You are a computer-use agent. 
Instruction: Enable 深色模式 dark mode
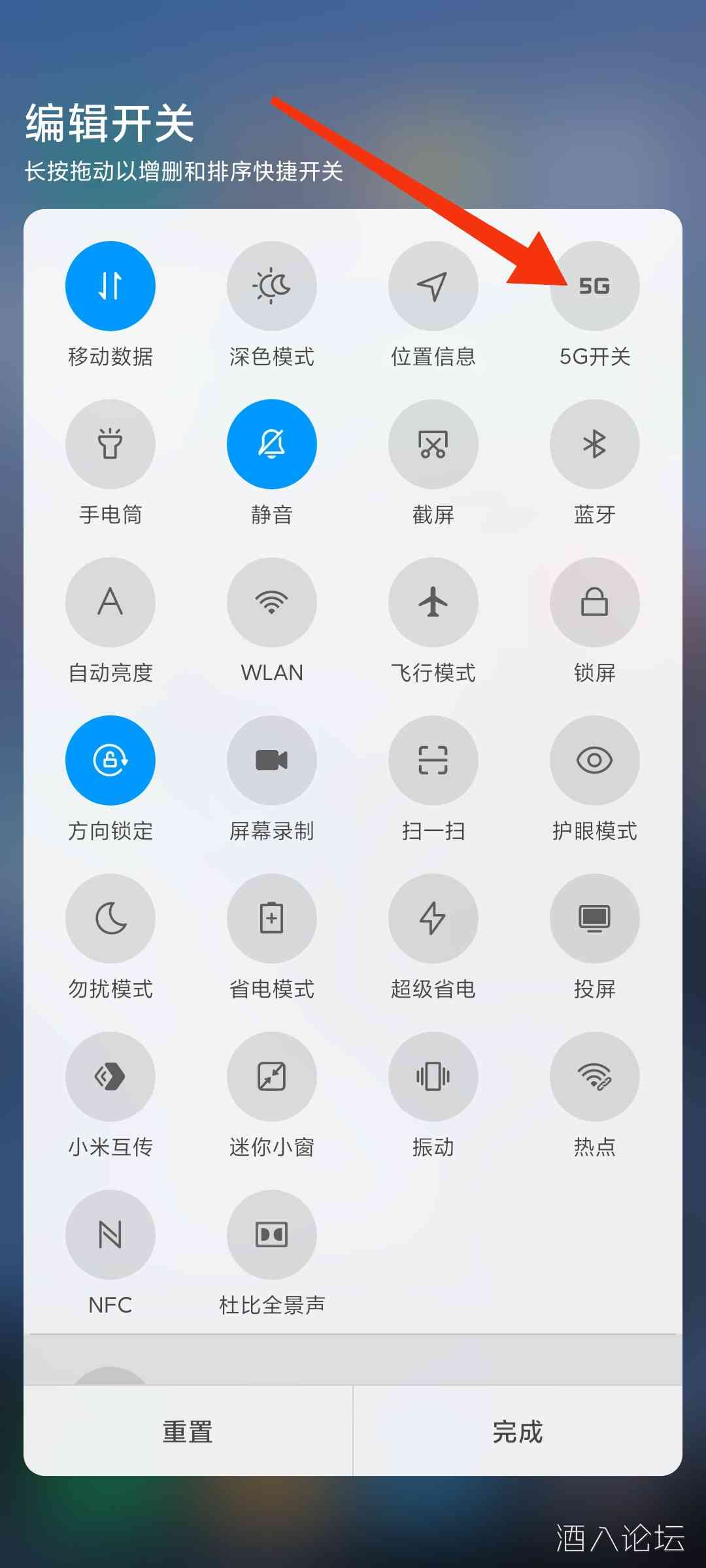[x=272, y=286]
